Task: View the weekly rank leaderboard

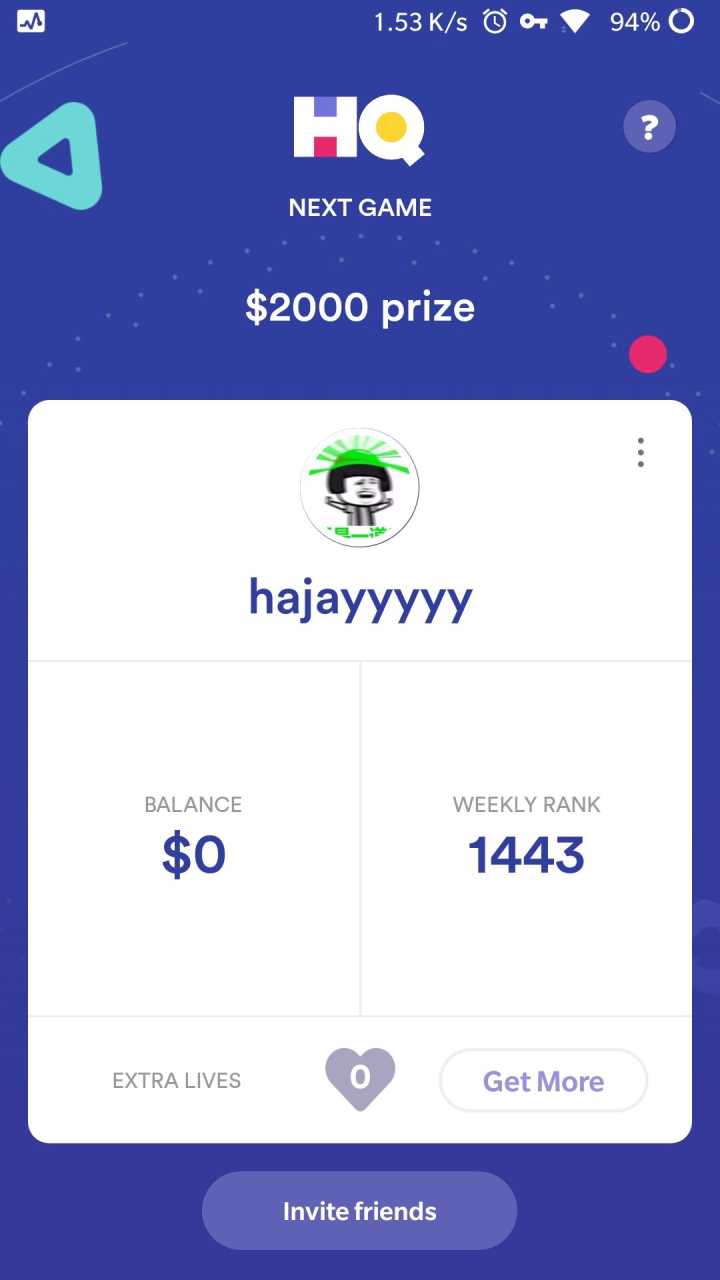Action: [x=526, y=838]
